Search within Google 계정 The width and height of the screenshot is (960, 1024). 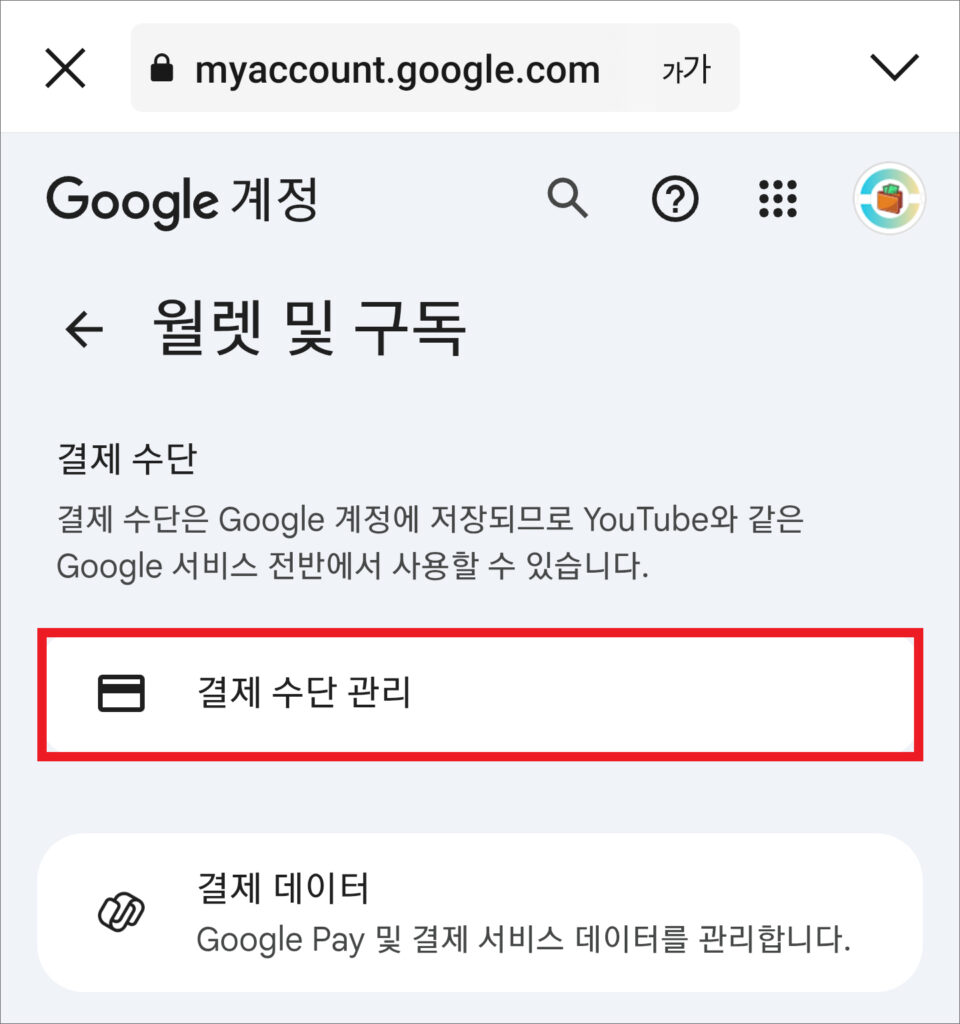568,200
